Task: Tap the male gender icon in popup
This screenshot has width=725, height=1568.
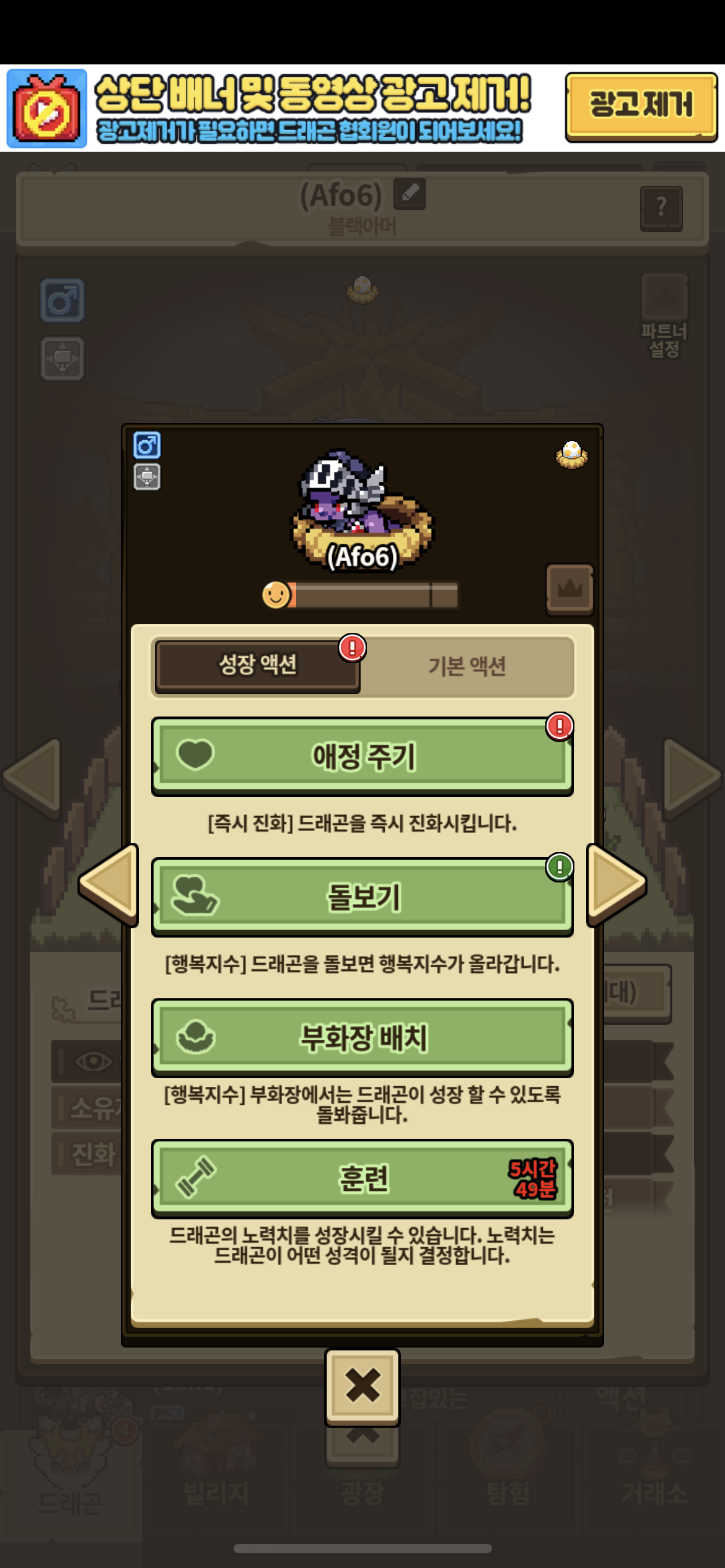Action: (147, 445)
